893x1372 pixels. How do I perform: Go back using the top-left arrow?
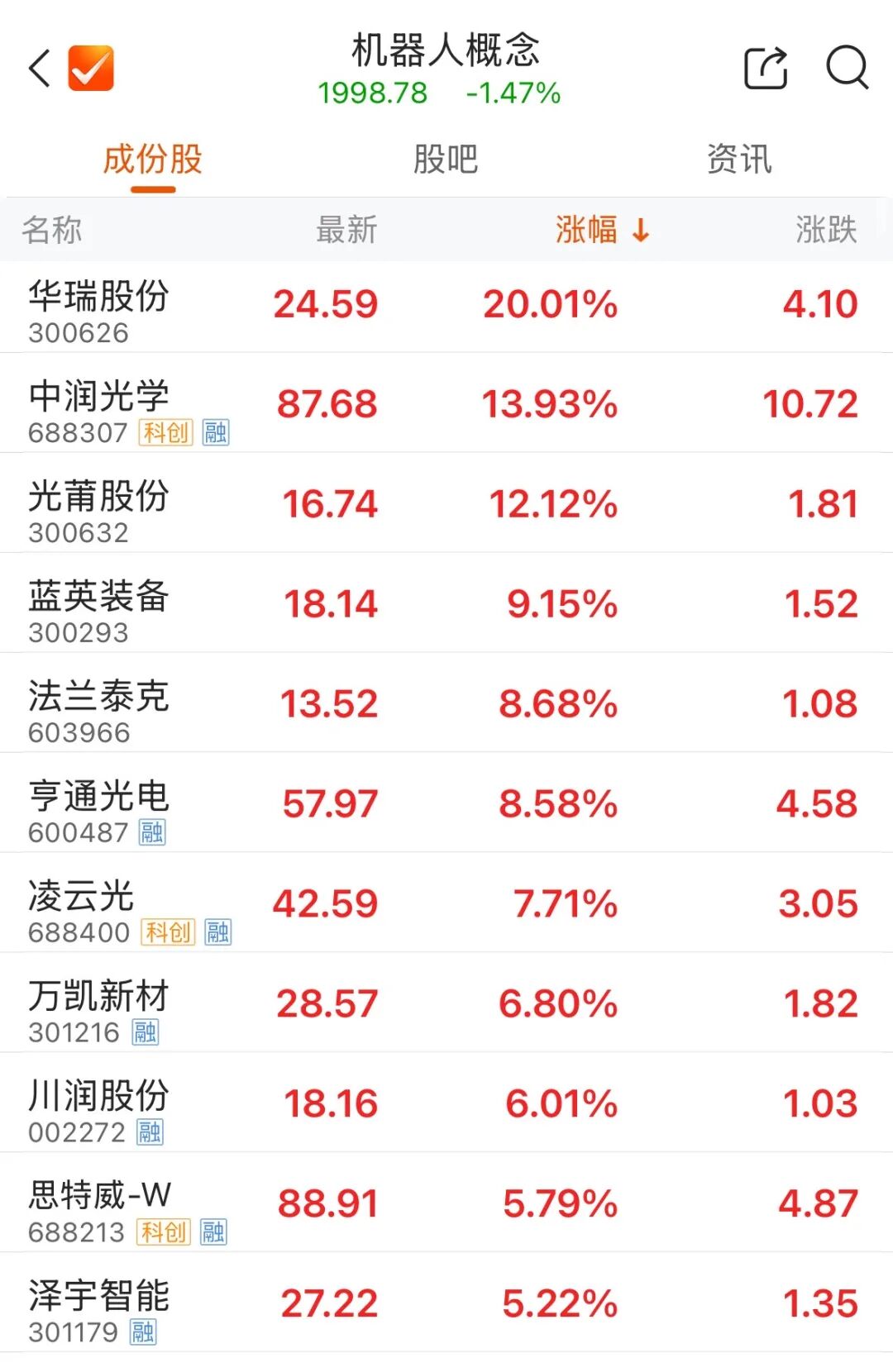[x=40, y=68]
